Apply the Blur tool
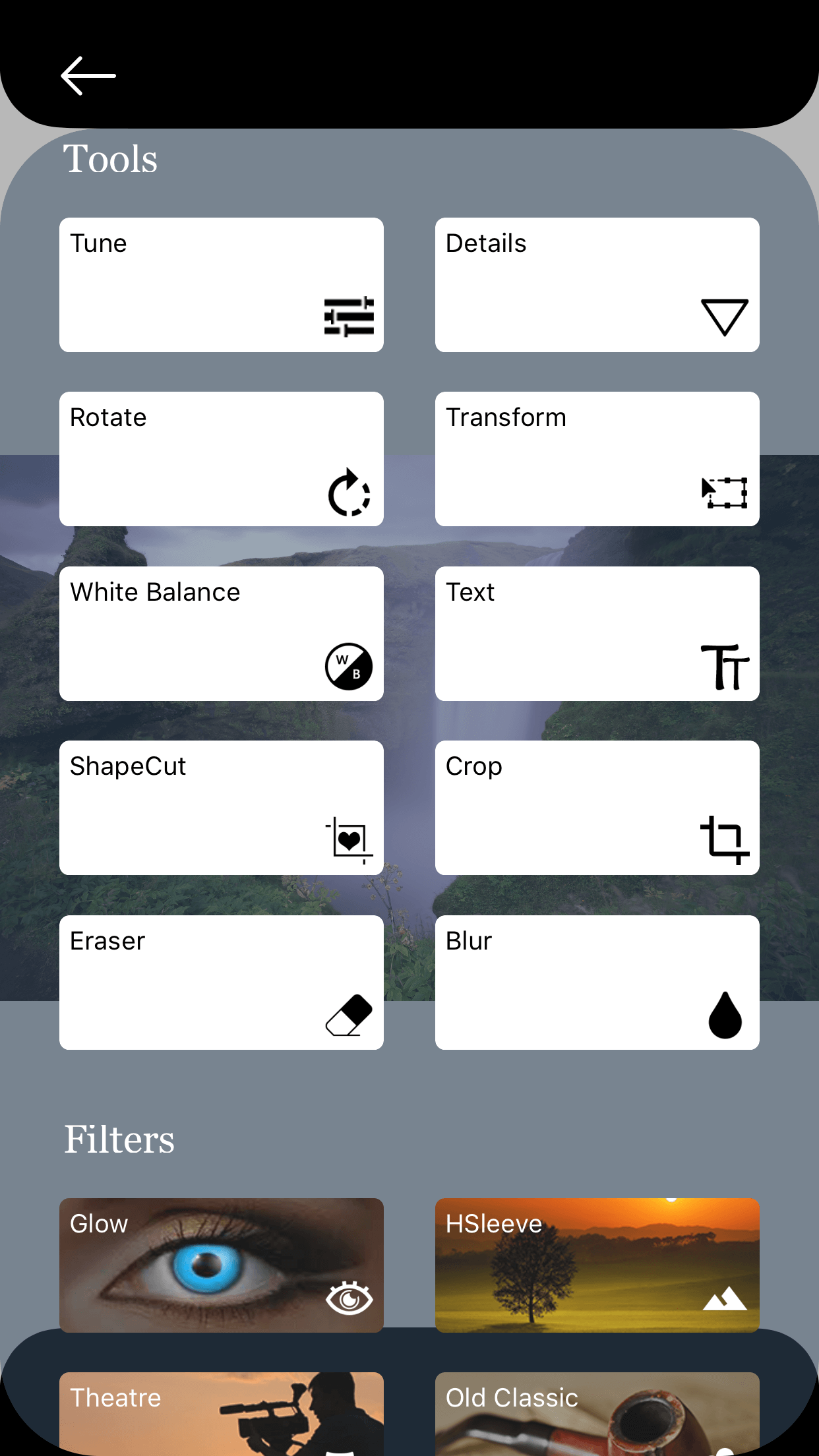This screenshot has width=819, height=1456. 597,983
